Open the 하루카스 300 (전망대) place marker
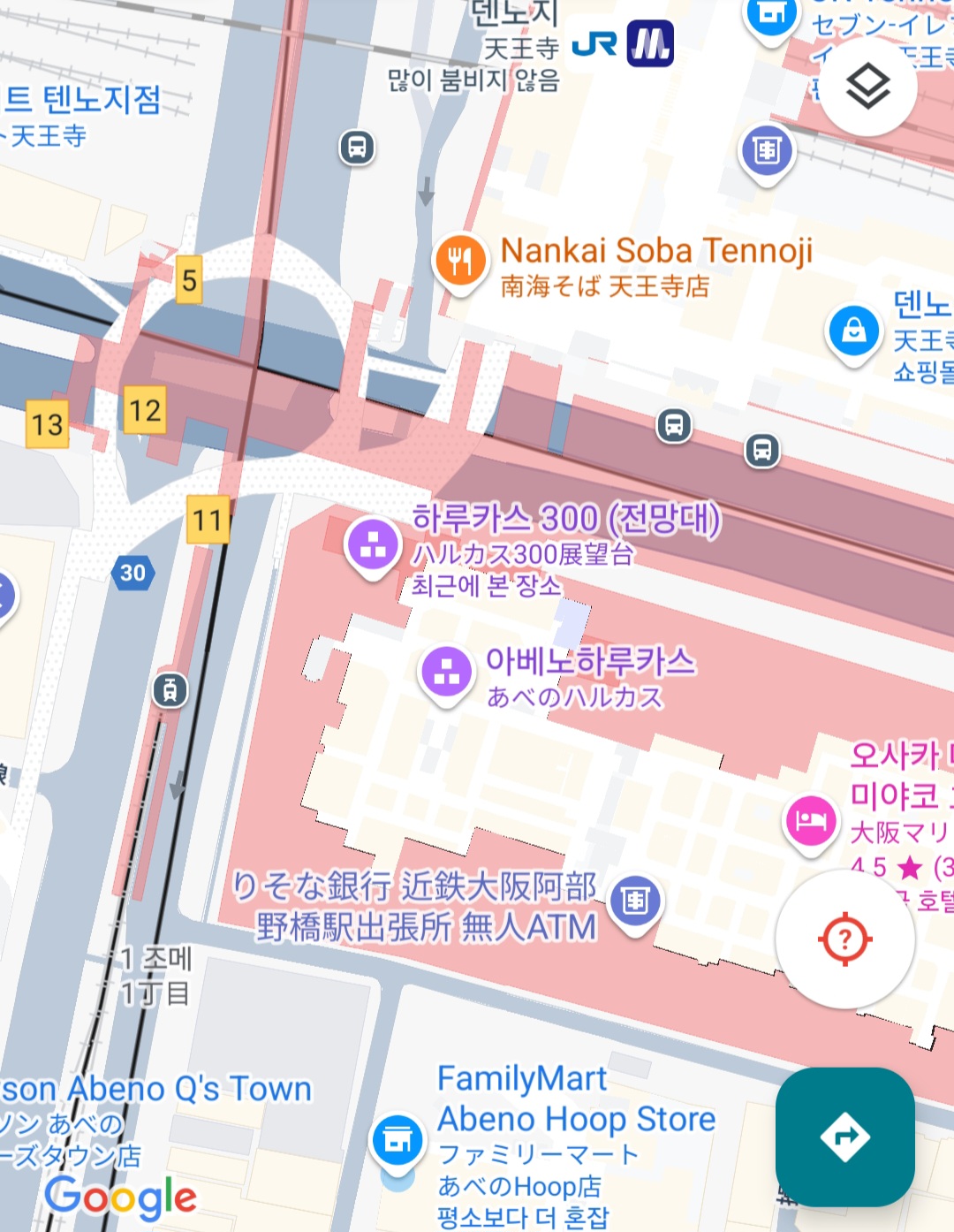 click(373, 544)
